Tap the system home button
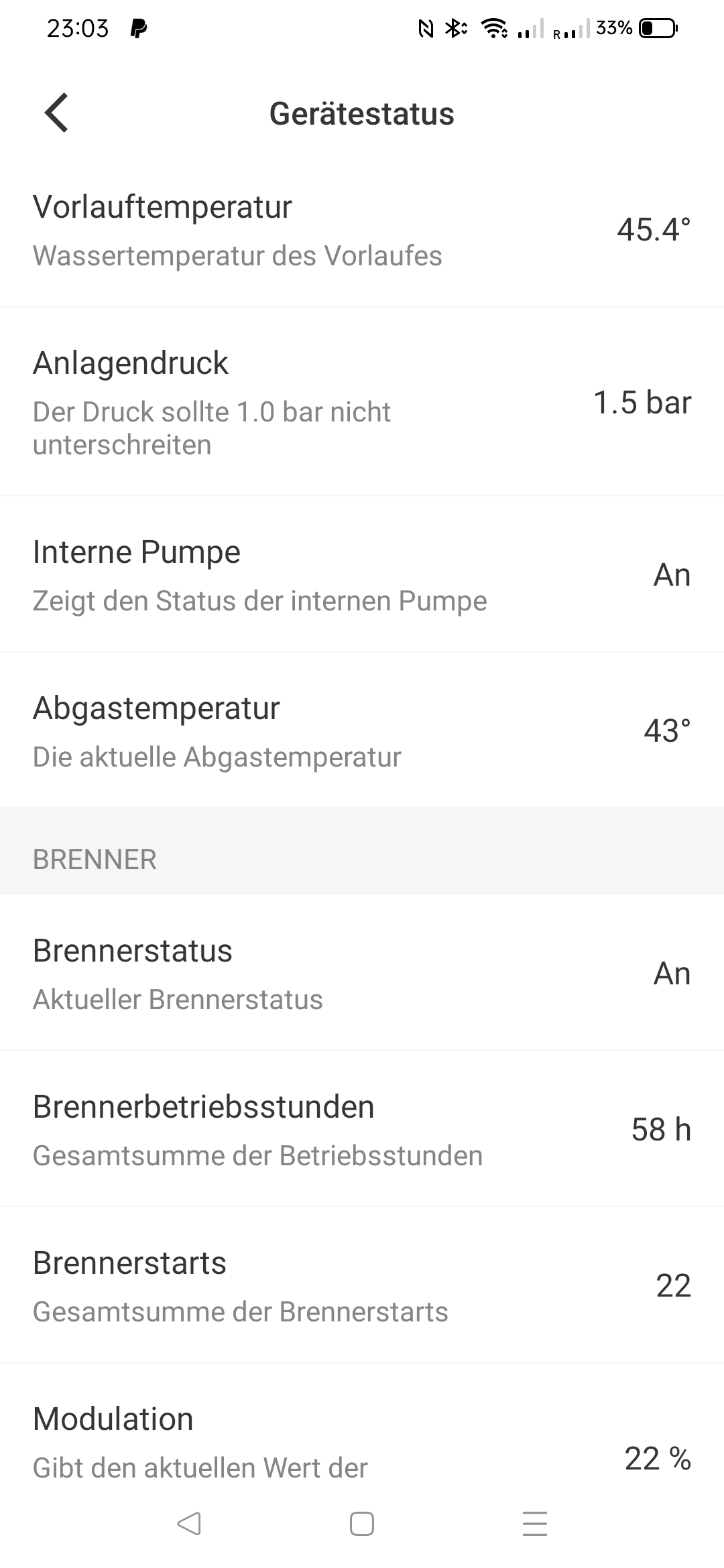 point(362,1524)
